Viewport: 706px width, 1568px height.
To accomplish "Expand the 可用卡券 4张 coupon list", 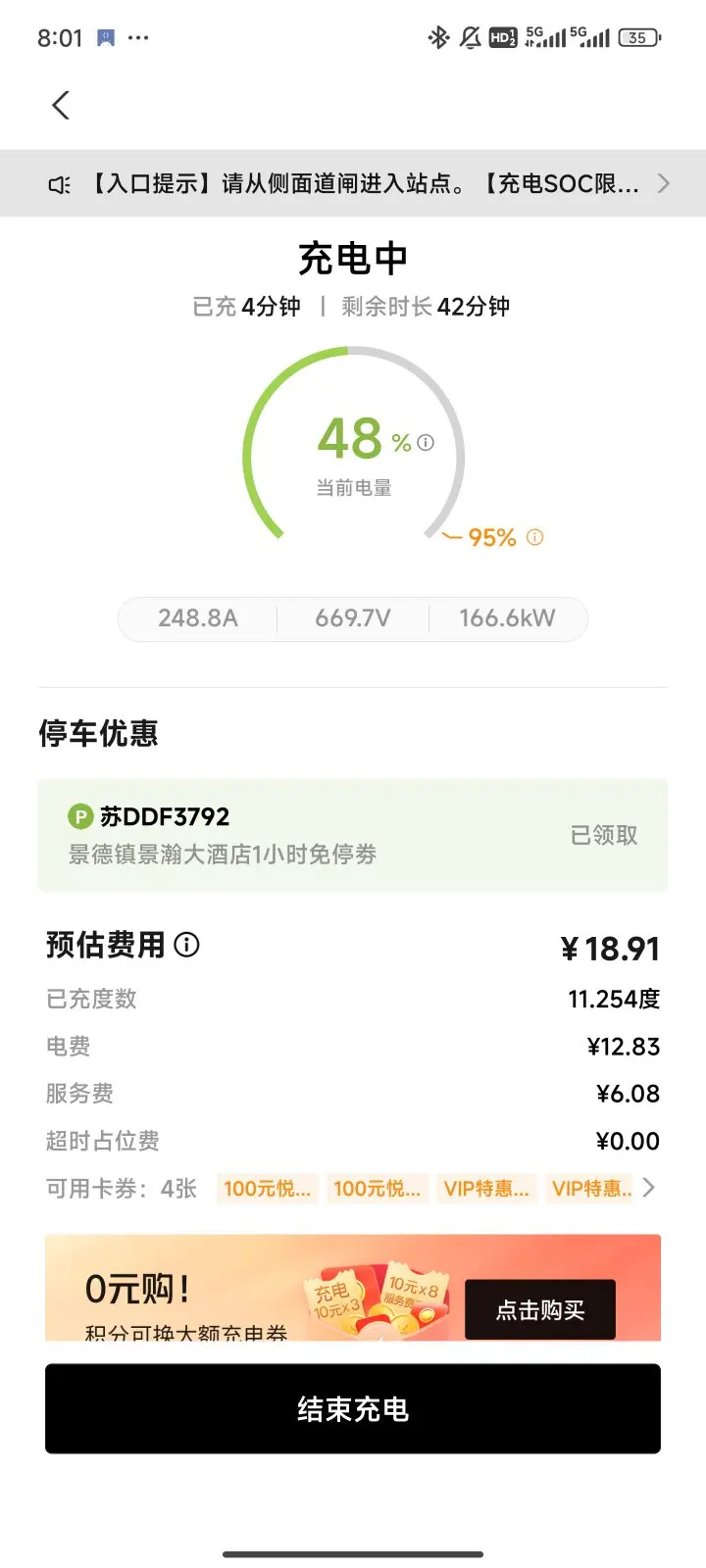I will (x=353, y=1189).
